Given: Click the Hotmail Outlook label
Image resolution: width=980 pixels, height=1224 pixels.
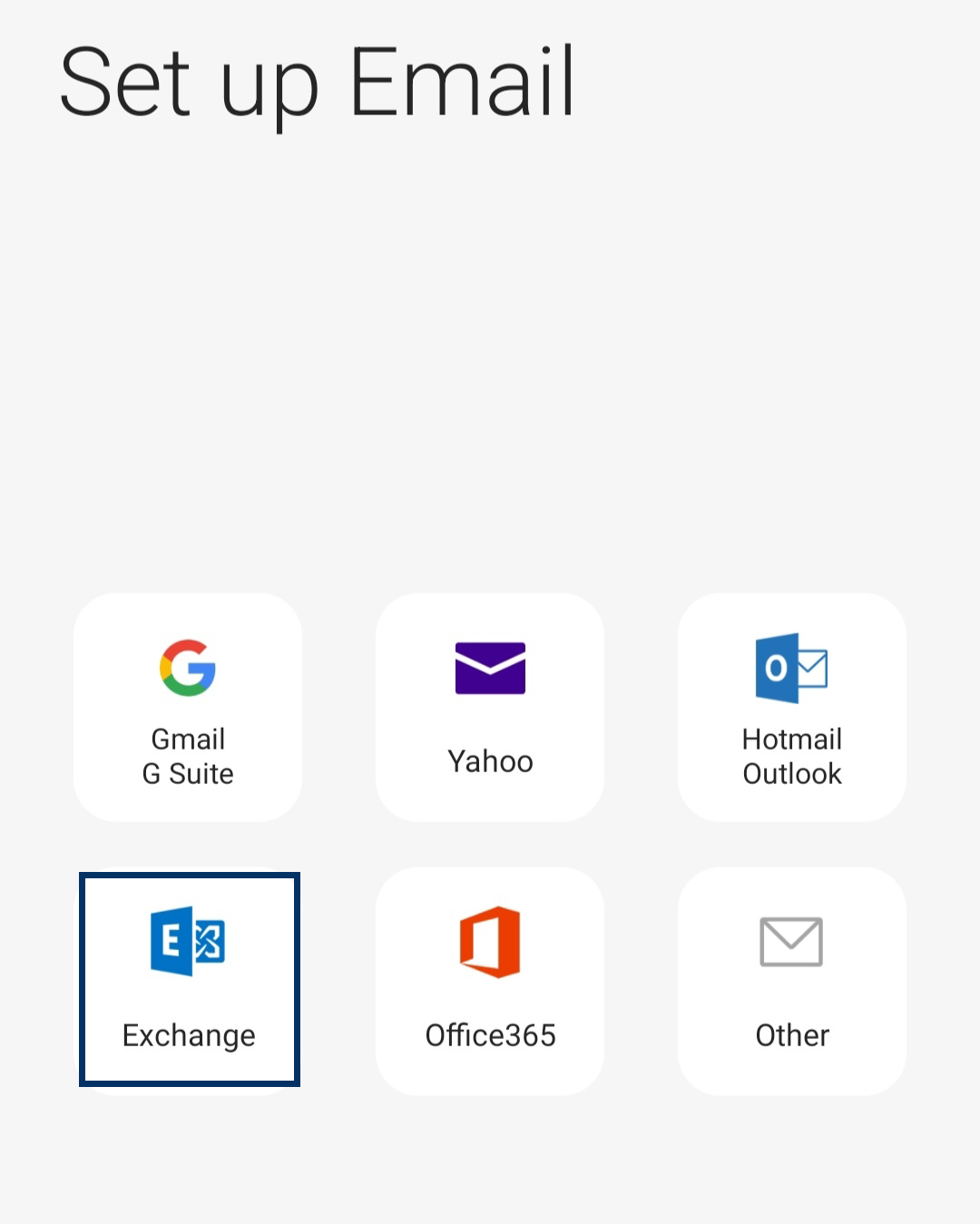Looking at the screenshot, I should (791, 755).
